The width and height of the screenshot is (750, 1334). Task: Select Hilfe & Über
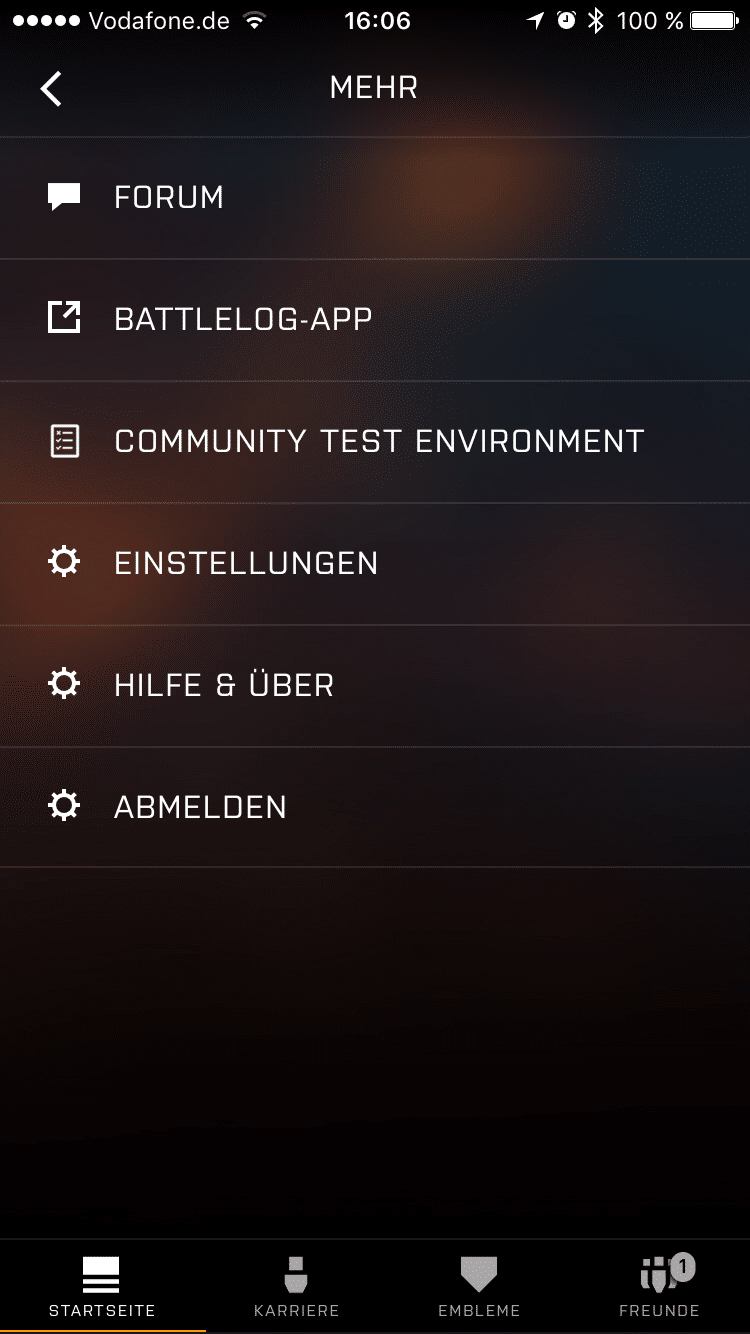[x=224, y=685]
